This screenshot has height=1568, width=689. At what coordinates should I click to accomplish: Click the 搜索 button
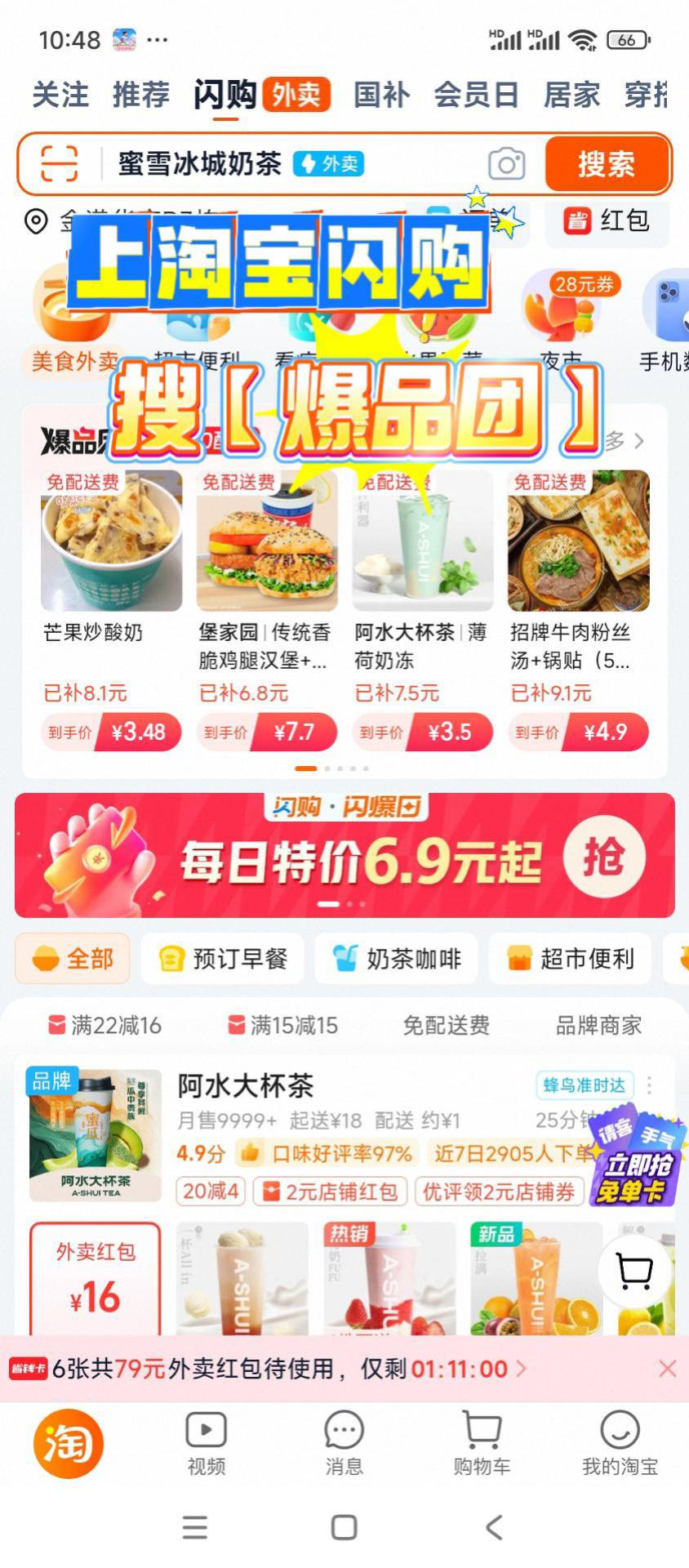point(607,163)
